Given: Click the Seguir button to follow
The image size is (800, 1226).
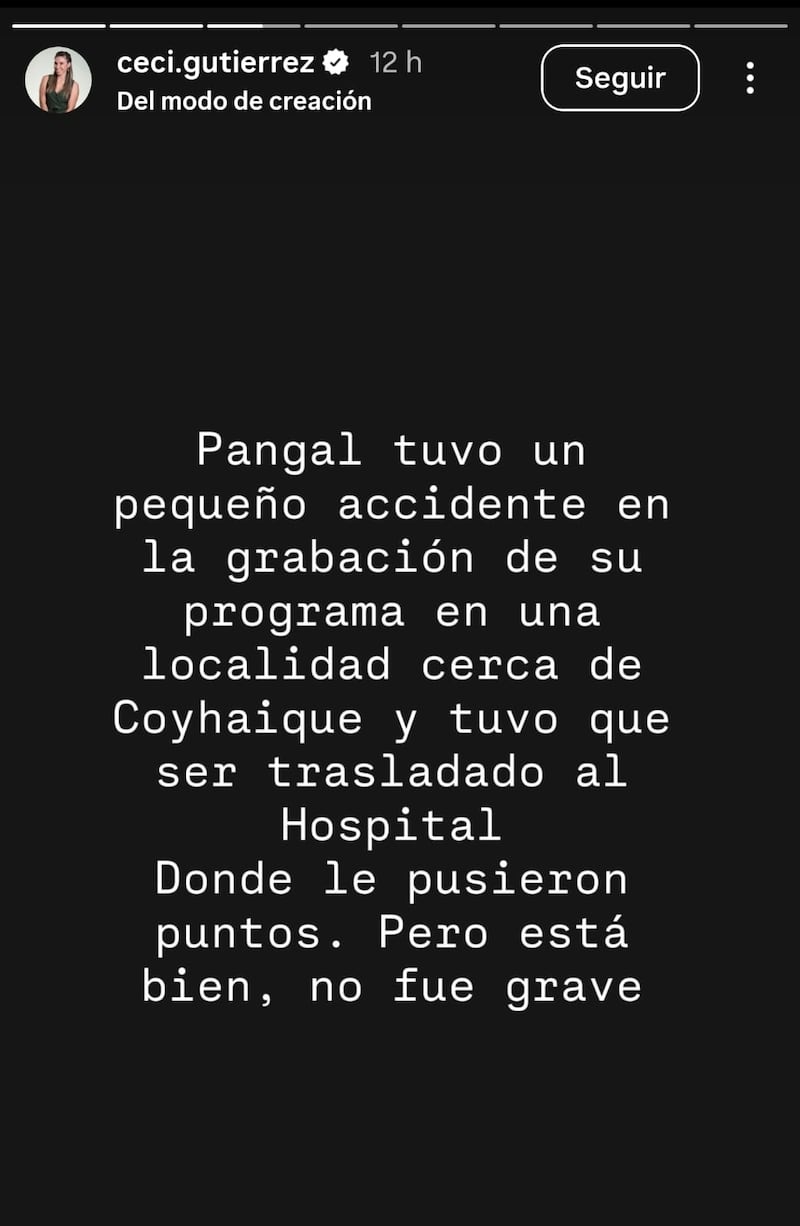Looking at the screenshot, I should 619,78.
